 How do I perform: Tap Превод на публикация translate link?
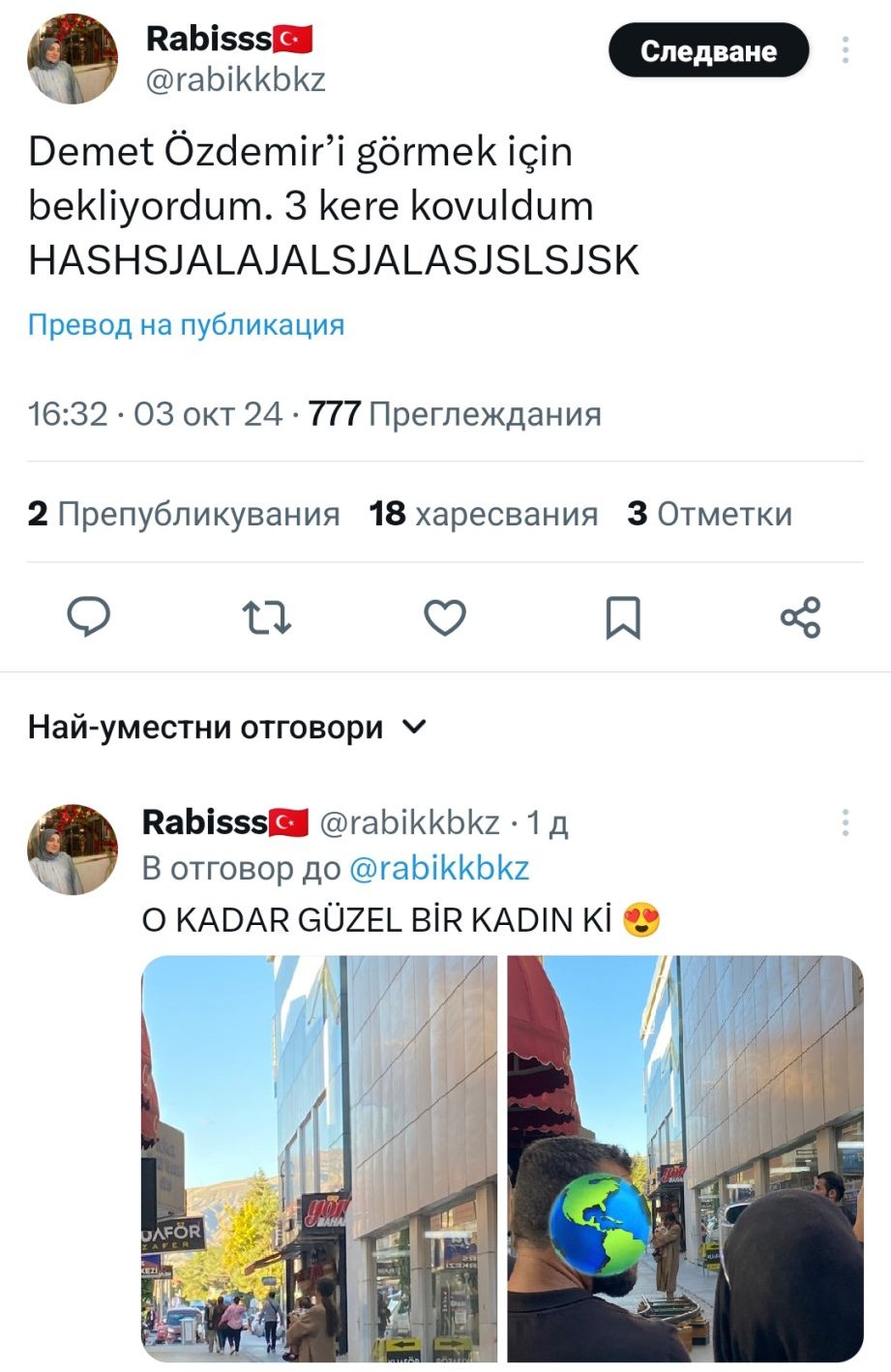tap(186, 325)
